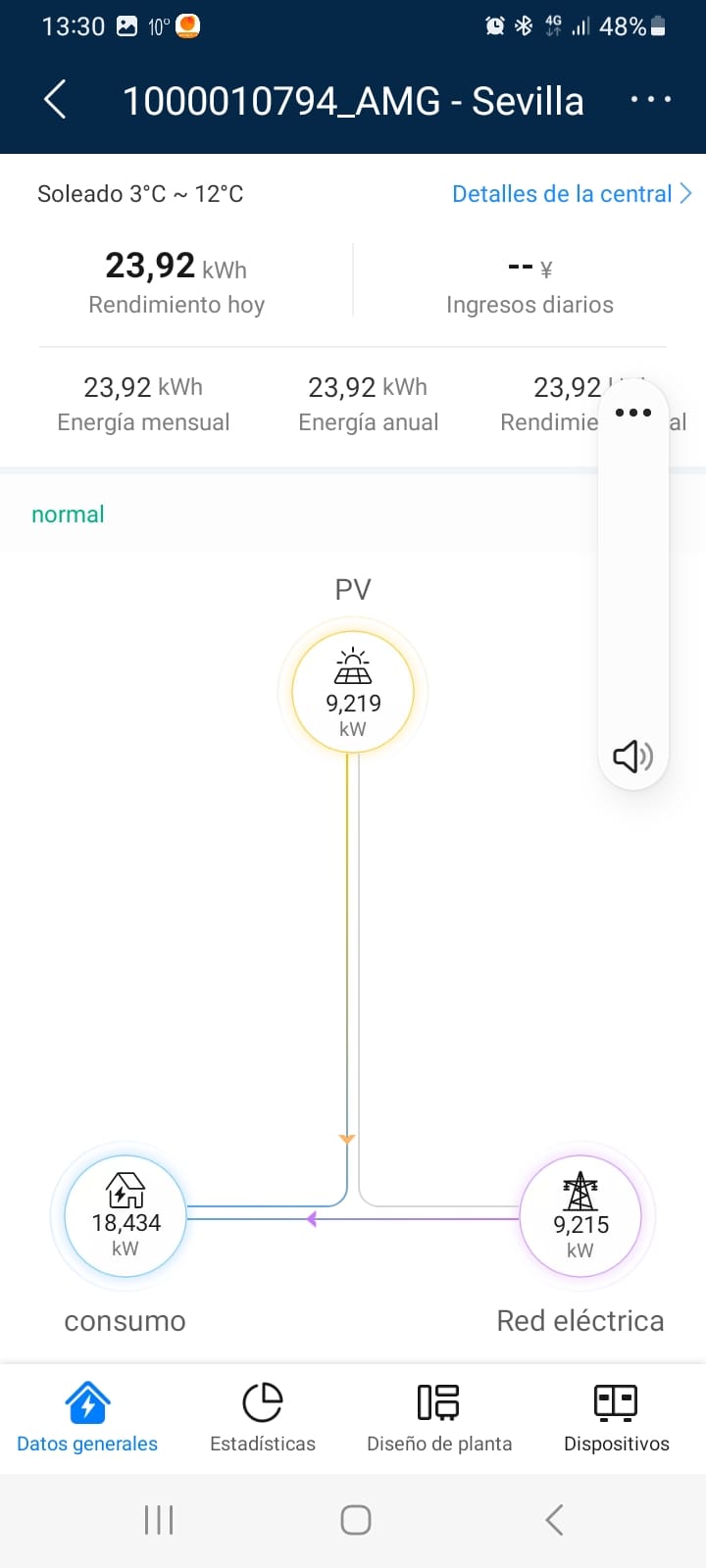Open recent apps from the navigation bar
Screen dimensions: 706x1568
click(x=159, y=1520)
